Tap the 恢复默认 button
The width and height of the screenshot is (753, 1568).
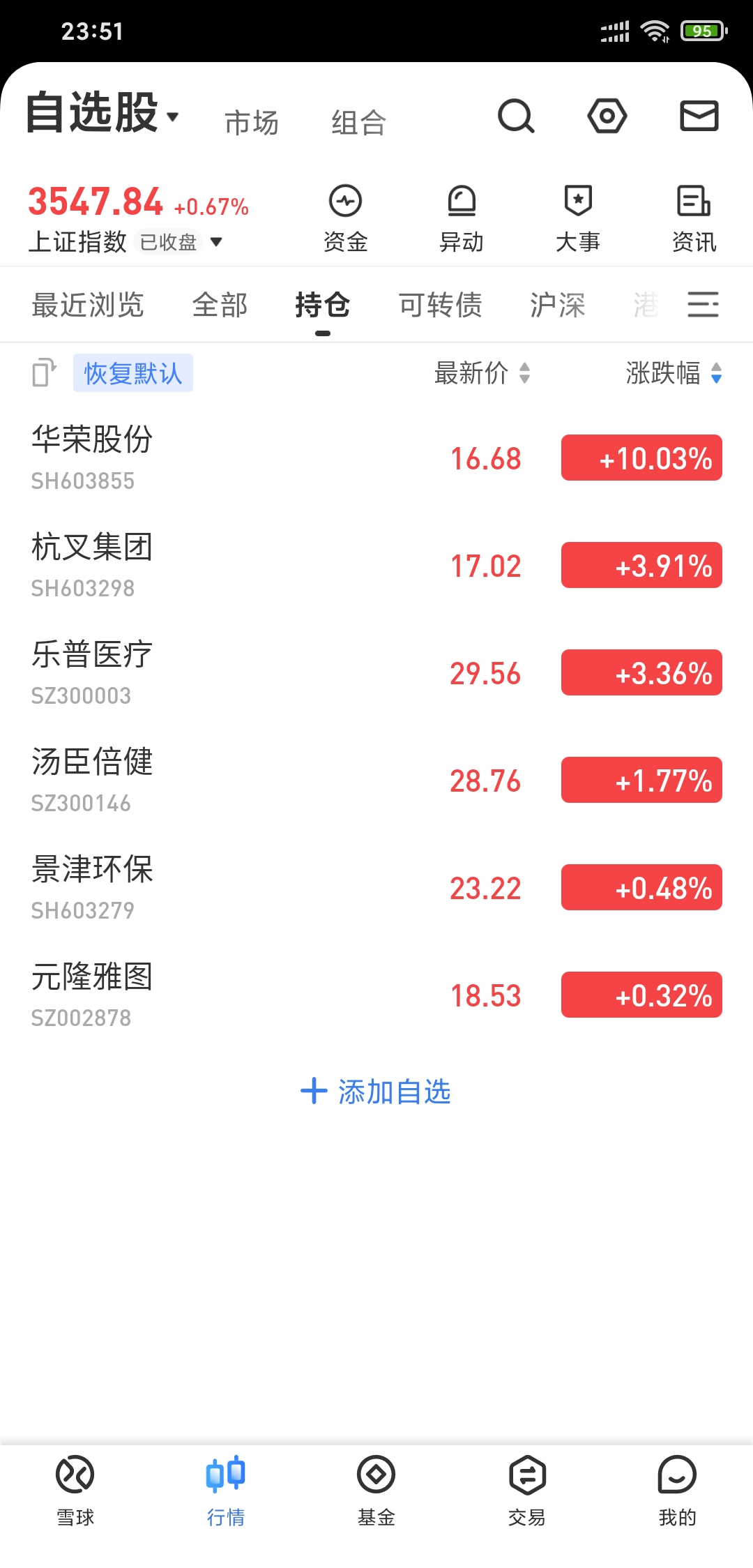[x=132, y=373]
